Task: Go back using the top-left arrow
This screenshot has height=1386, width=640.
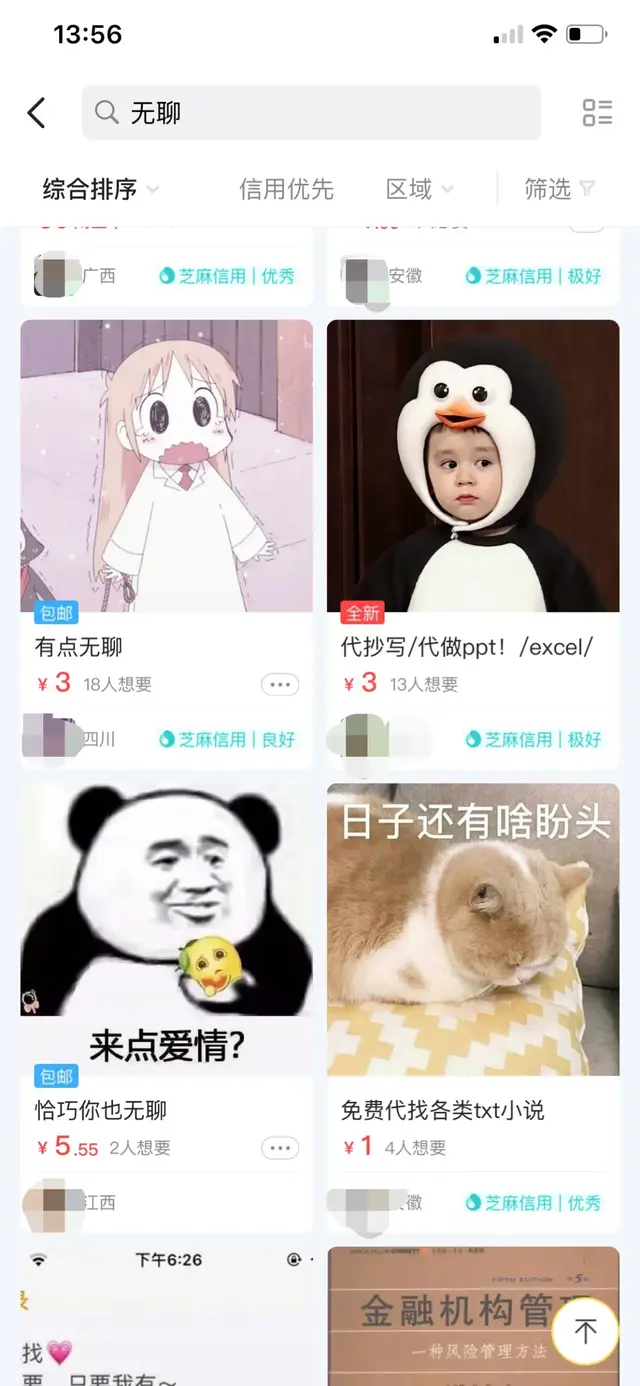Action: [37, 113]
